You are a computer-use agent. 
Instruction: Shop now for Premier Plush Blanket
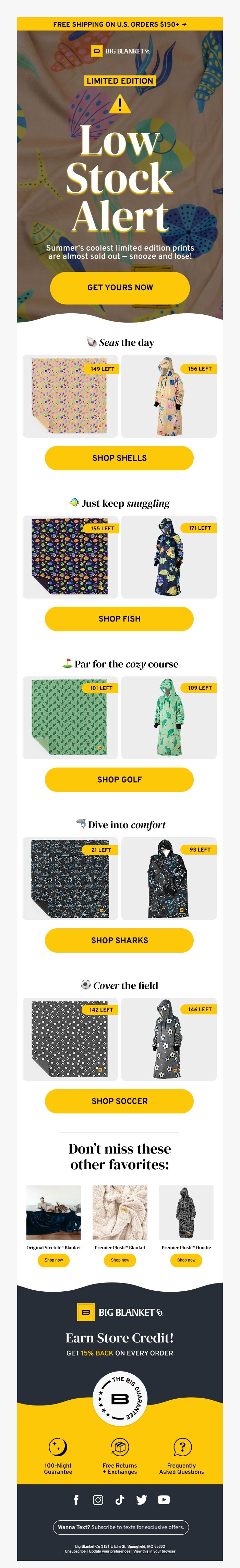pos(120,1260)
